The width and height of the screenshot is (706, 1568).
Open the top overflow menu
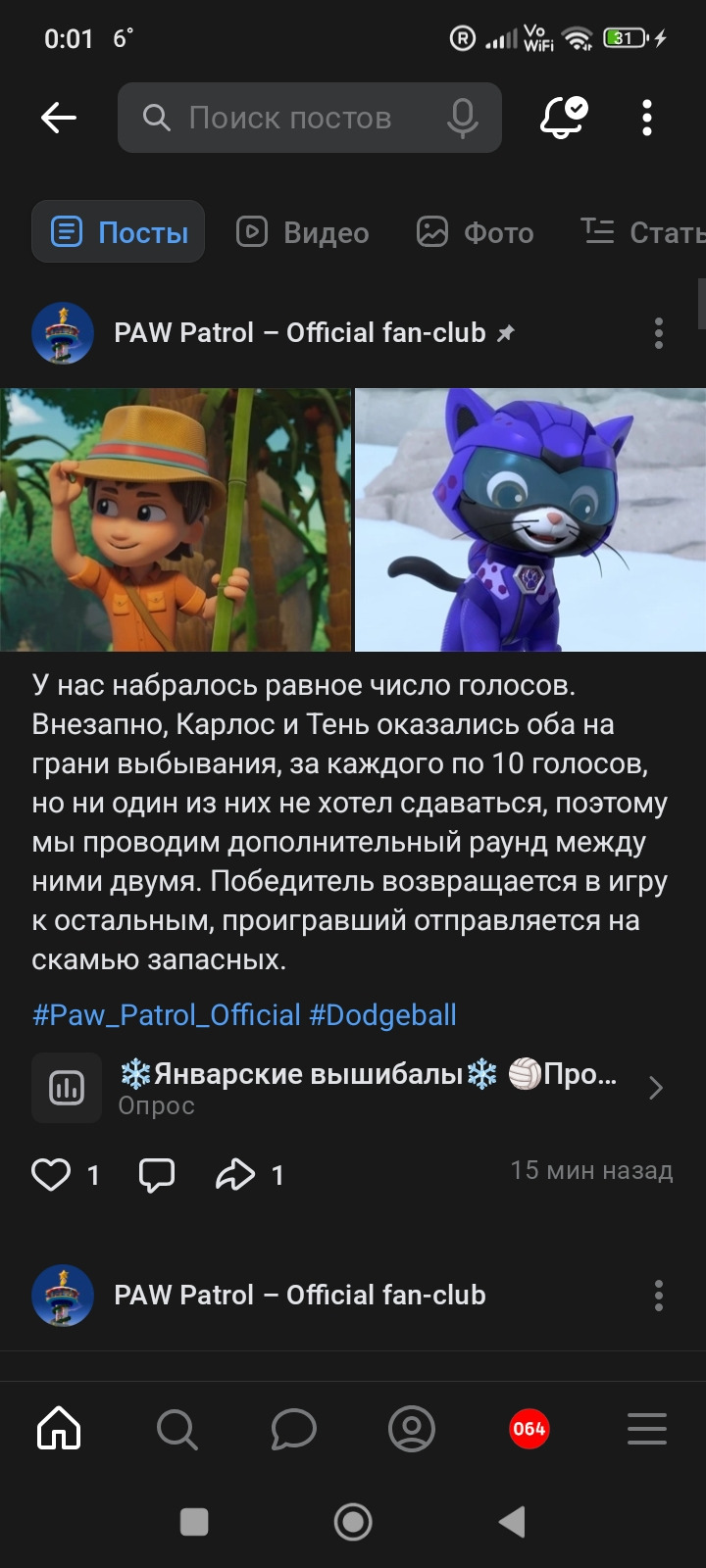click(x=646, y=119)
